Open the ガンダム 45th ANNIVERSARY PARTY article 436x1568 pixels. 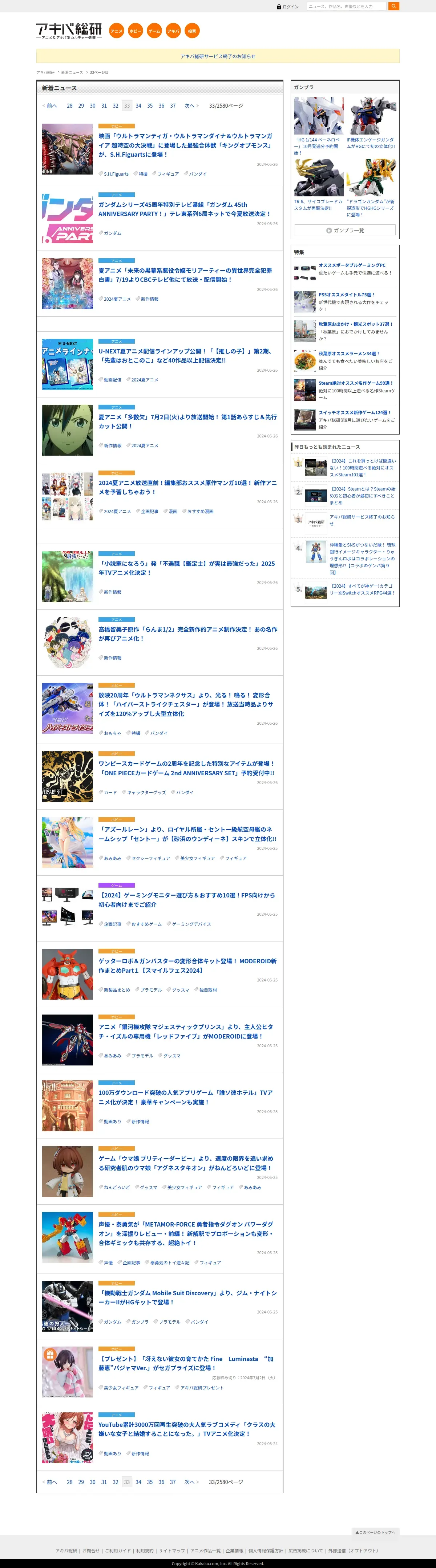pos(184,209)
